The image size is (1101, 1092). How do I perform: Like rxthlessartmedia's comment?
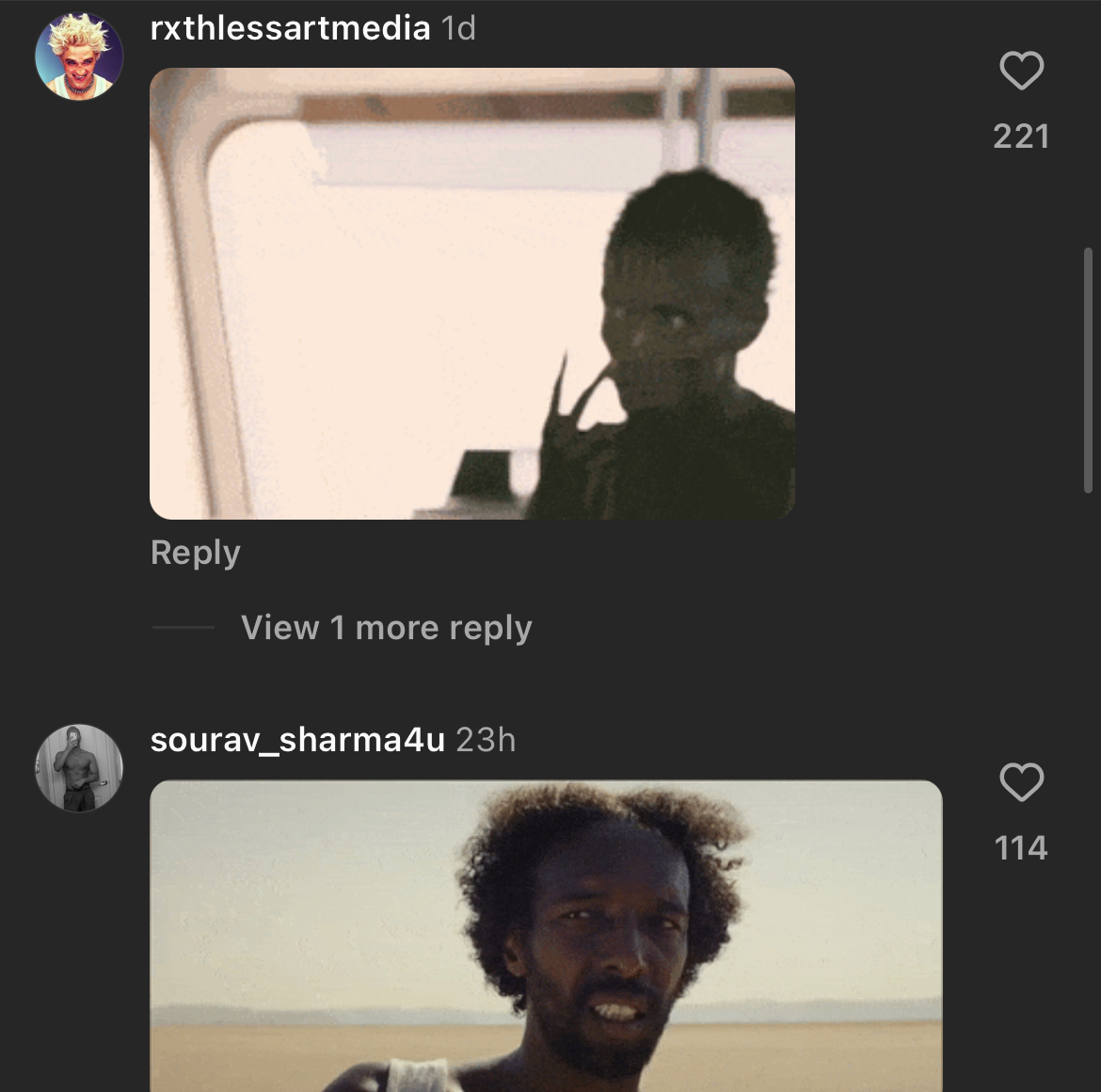pyautogui.click(x=1021, y=72)
